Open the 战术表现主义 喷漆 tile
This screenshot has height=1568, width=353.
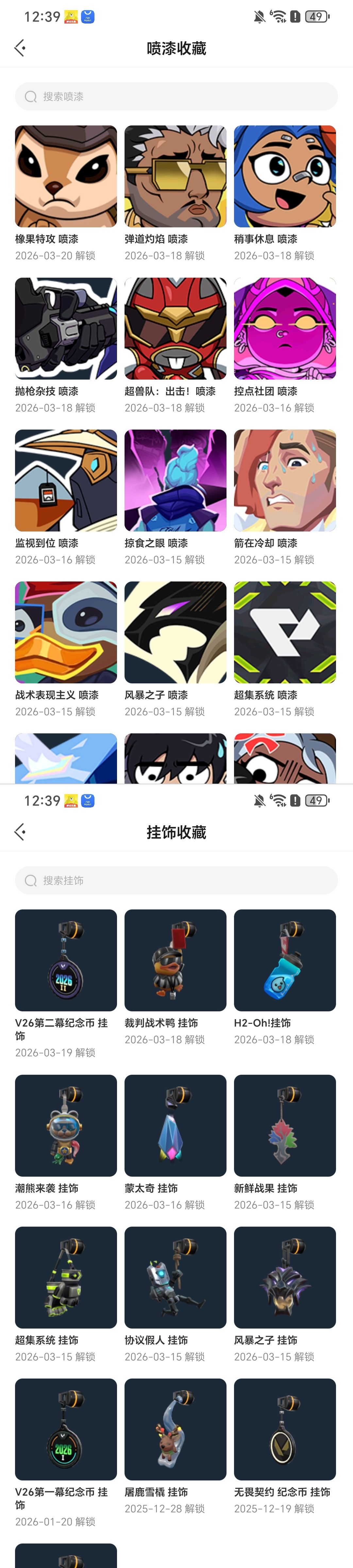(66, 632)
